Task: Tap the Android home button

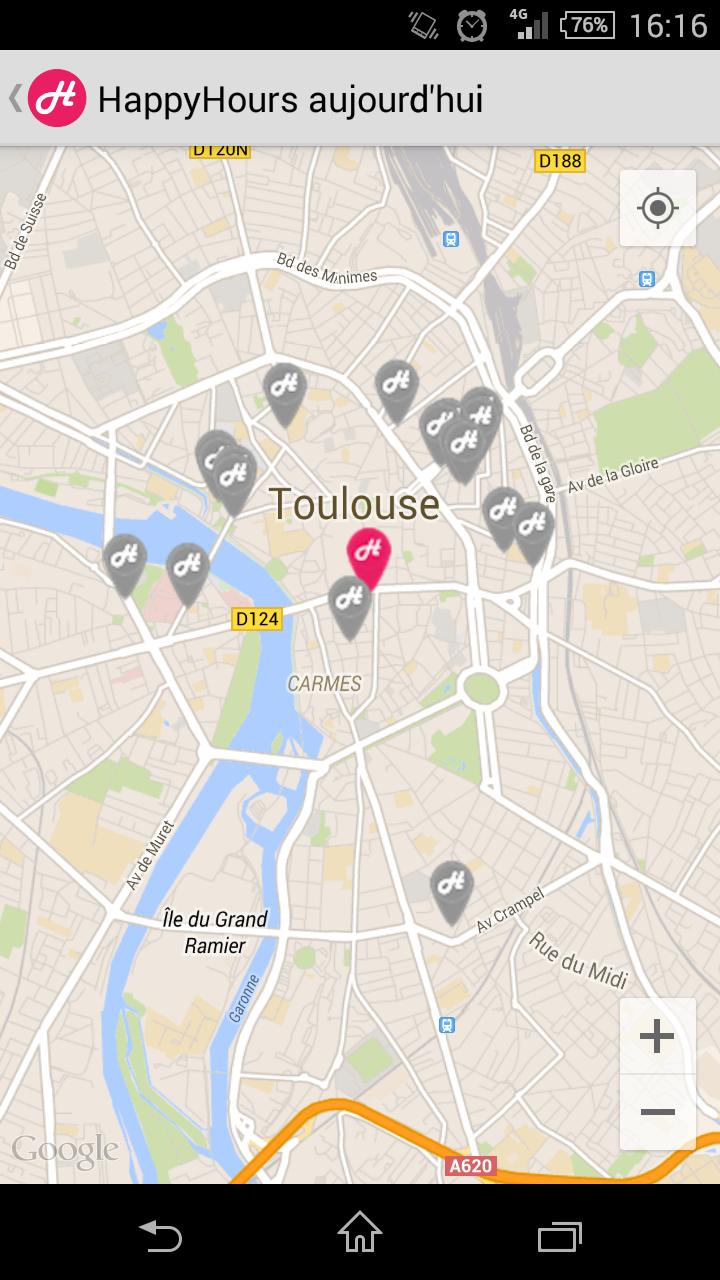Action: coord(360,1233)
